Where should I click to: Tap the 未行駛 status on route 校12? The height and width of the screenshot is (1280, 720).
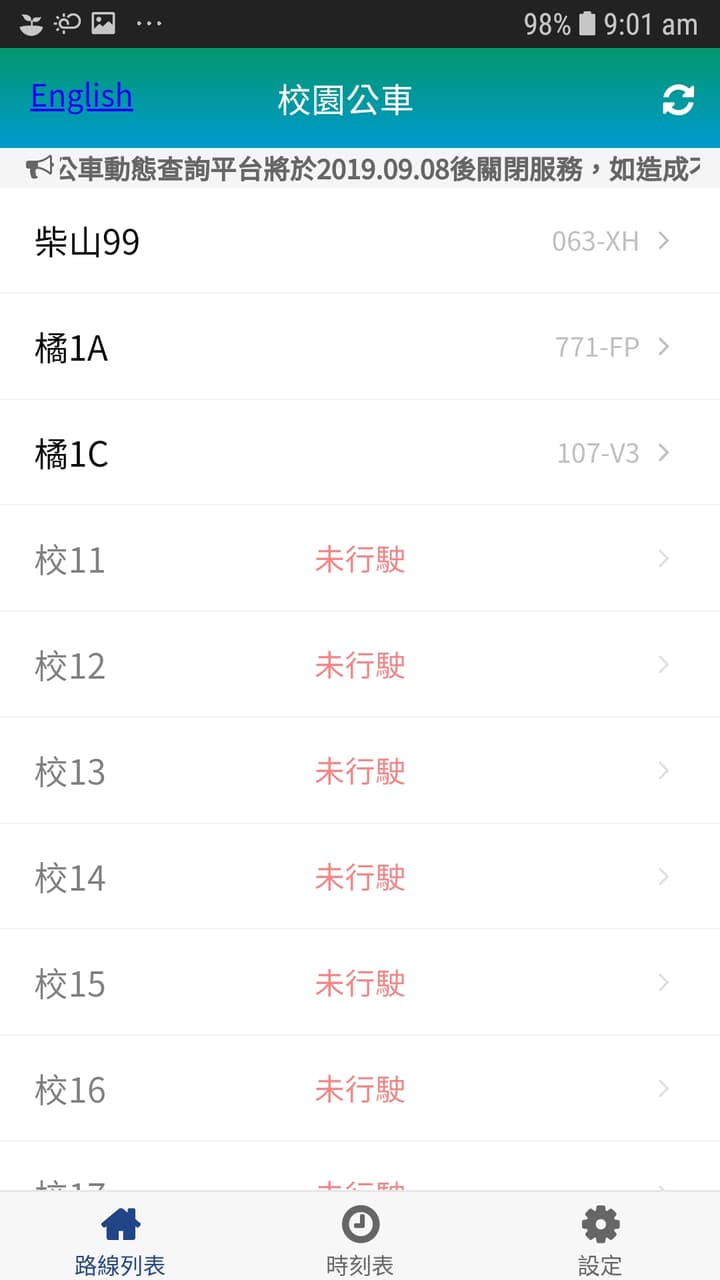[359, 665]
